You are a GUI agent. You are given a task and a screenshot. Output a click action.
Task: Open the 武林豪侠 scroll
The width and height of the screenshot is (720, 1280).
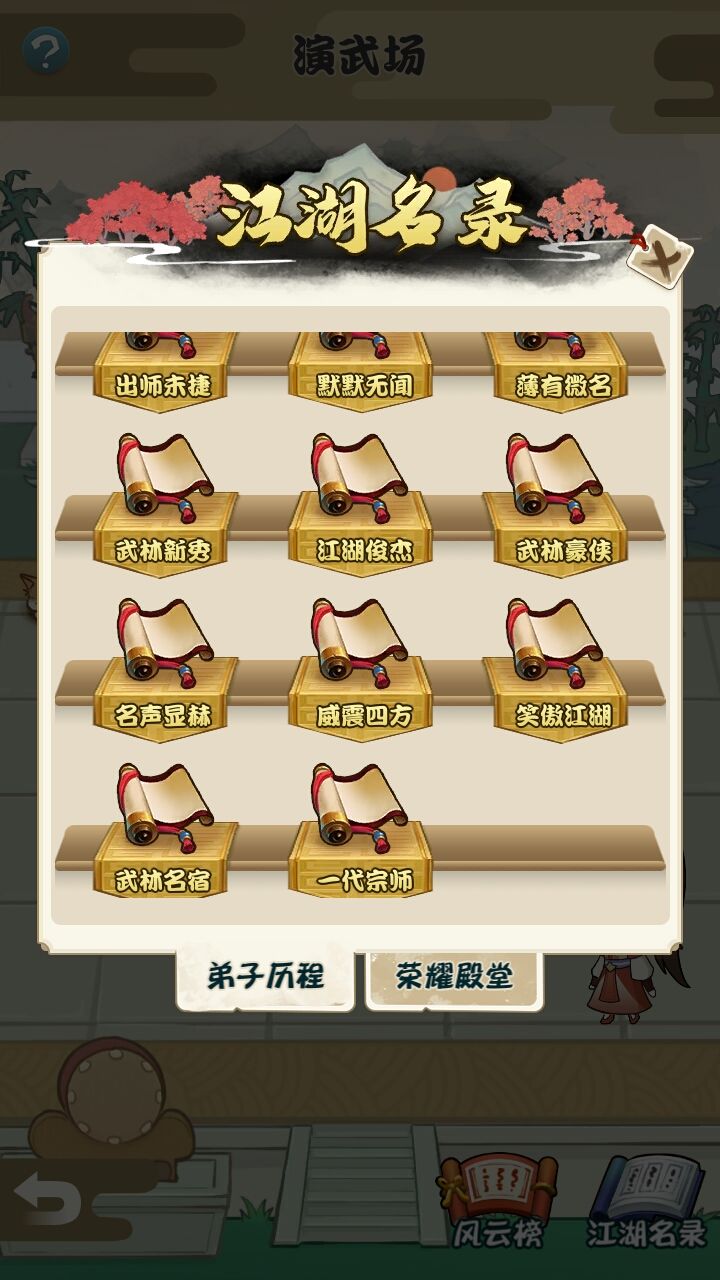click(x=556, y=501)
